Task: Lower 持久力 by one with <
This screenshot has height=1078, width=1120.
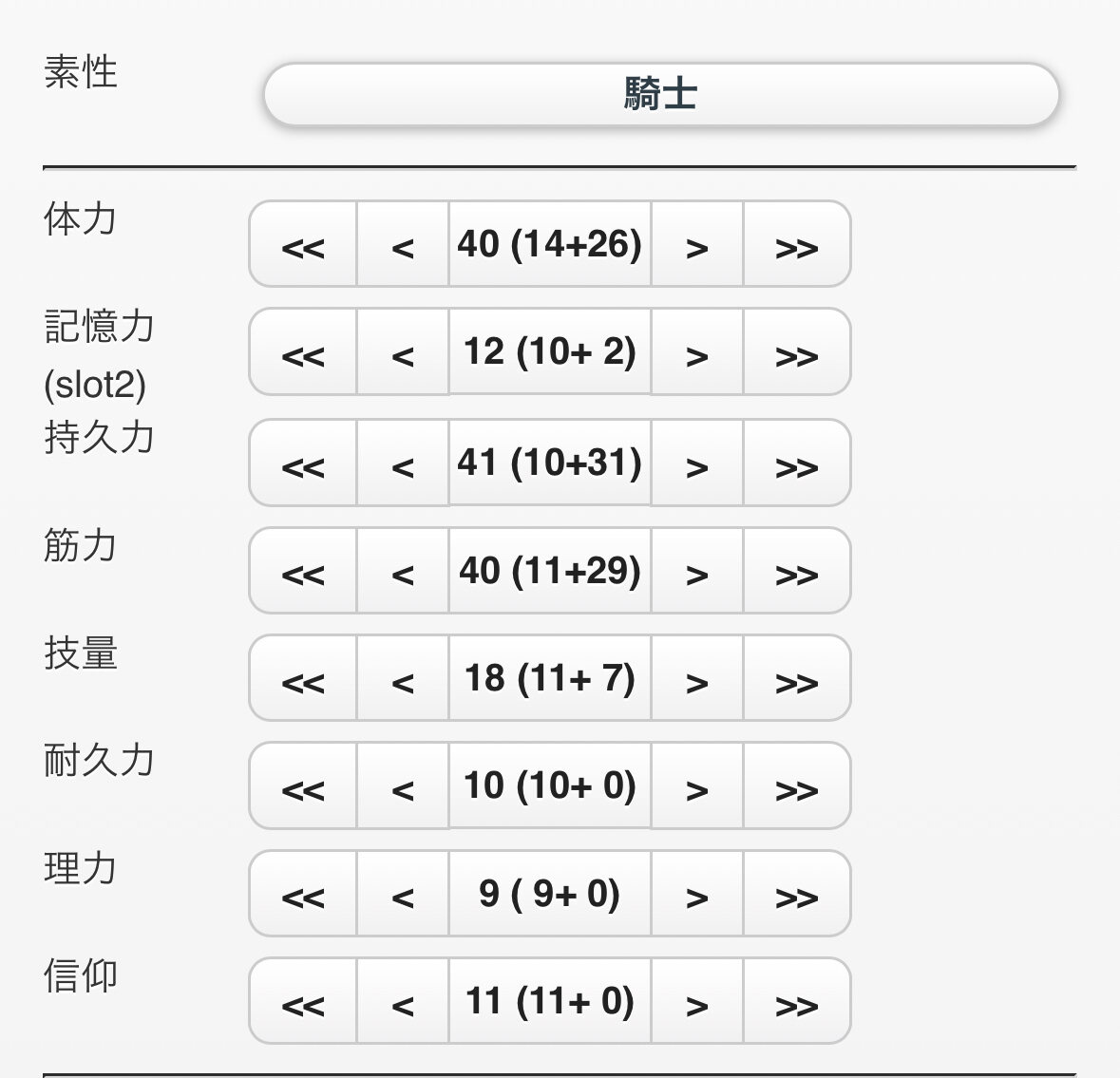Action: (x=403, y=463)
